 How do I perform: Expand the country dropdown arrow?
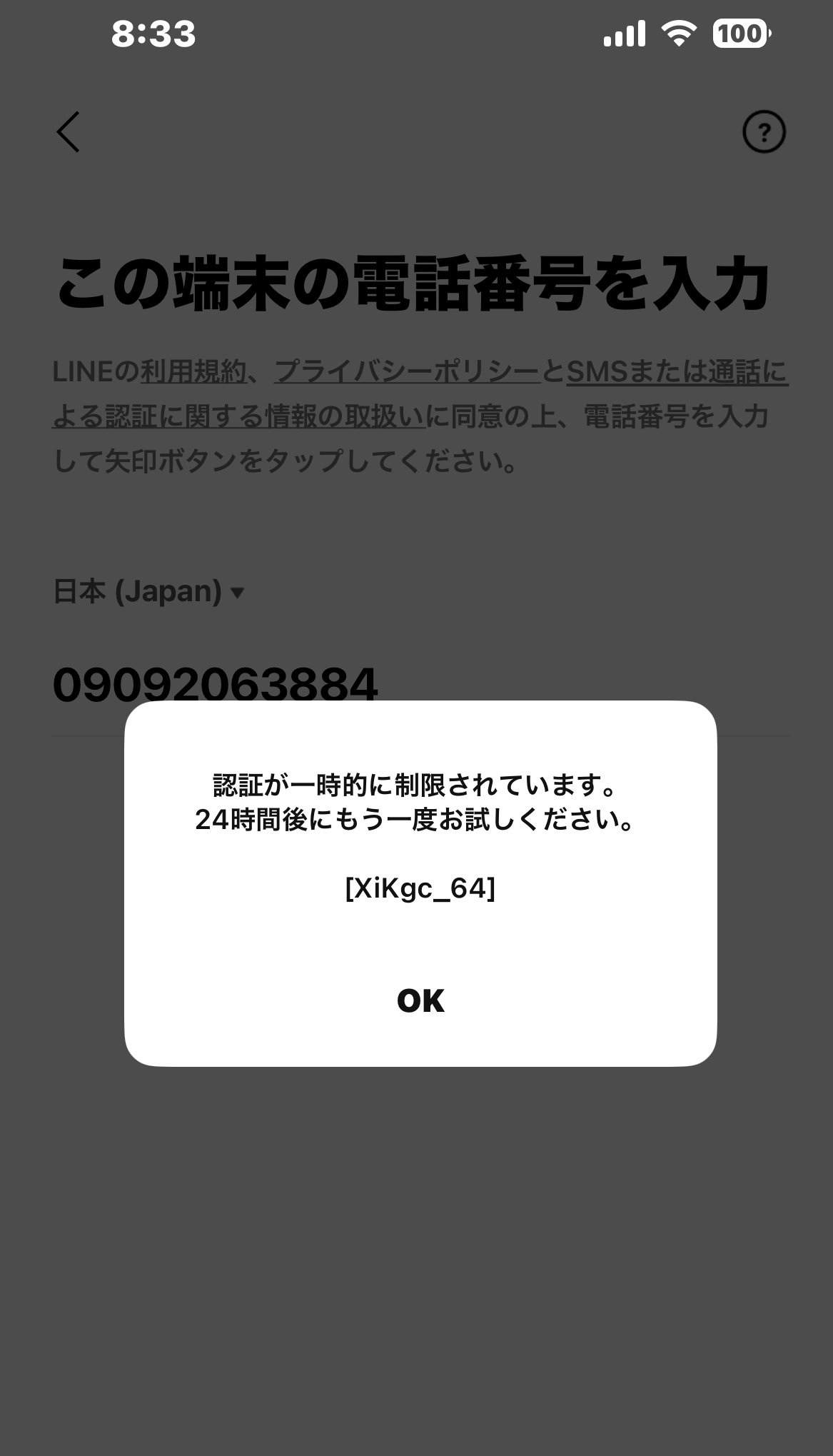(238, 593)
